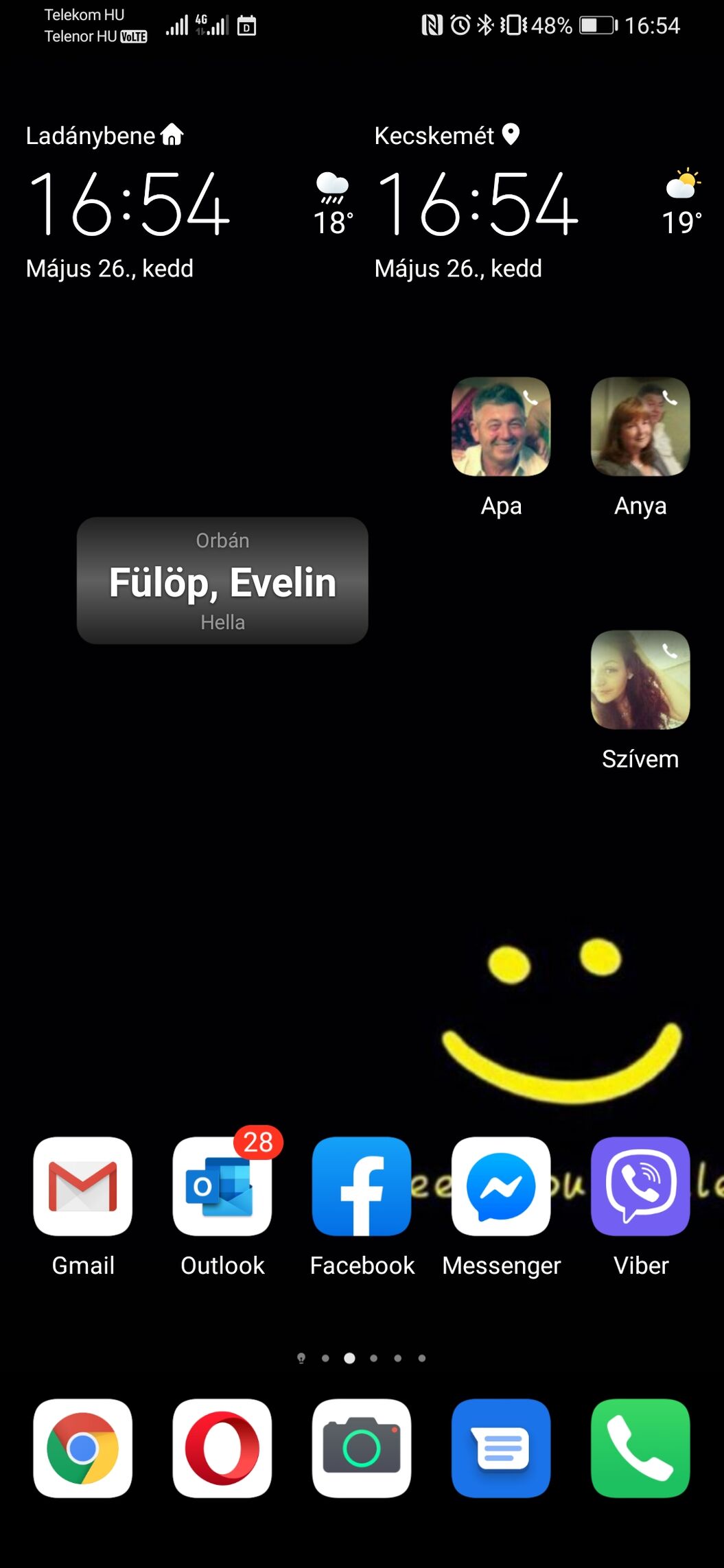Screen dimensions: 724x1568
Task: Open the Ladánybene home clock
Action: pyautogui.click(x=128, y=204)
